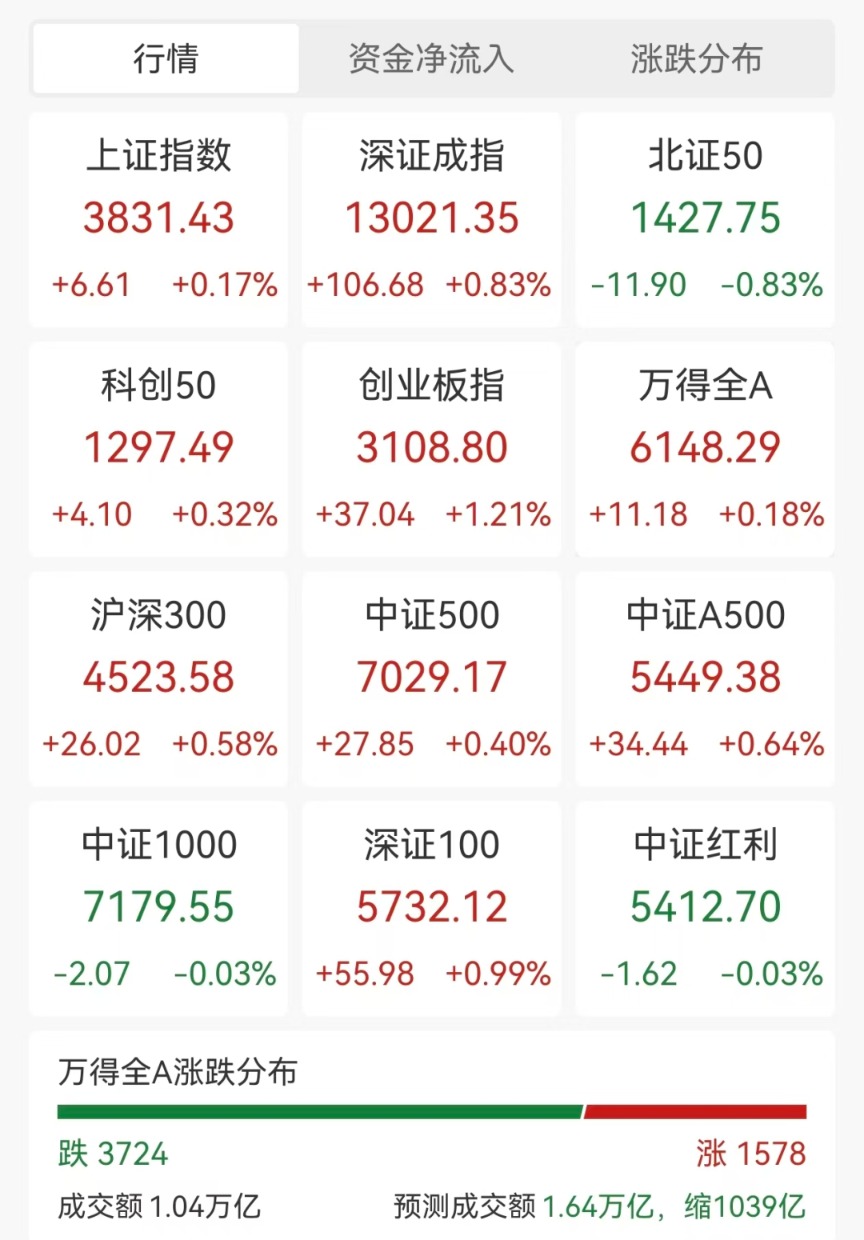The width and height of the screenshot is (864, 1240).
Task: Switch to the 行情 tab
Action: (166, 59)
